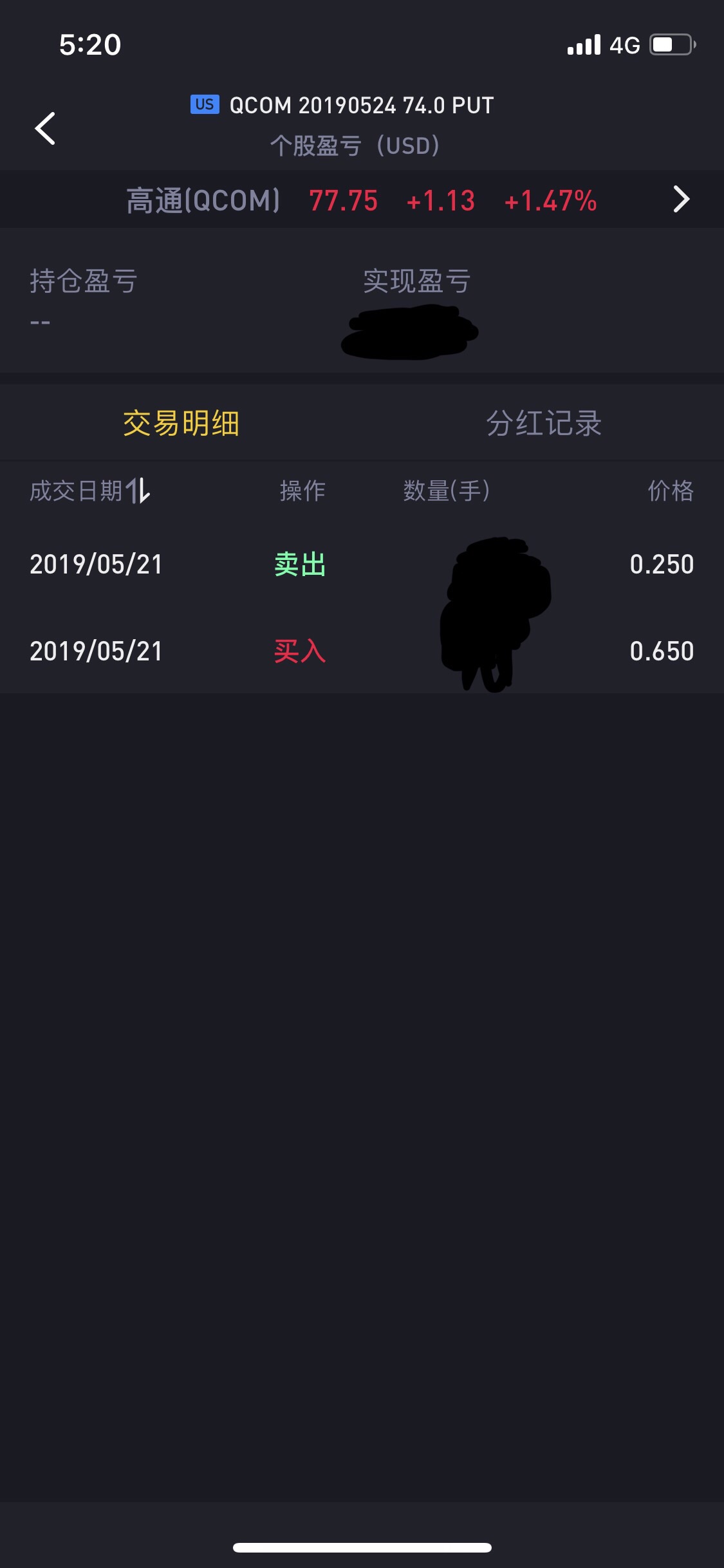Open the 卖出 transaction at 0.250
The image size is (724, 1568).
362,565
